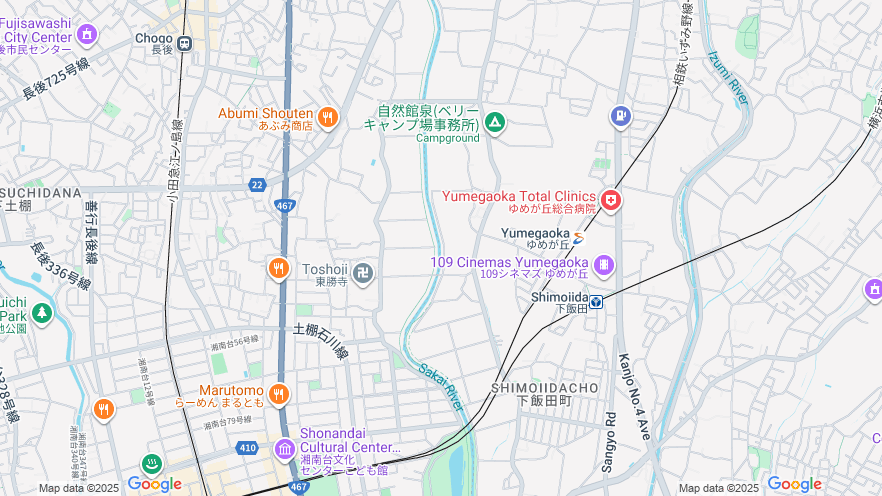Image resolution: width=882 pixels, height=496 pixels.
Task: Select the hot spring marker near Shonandai
Action: [x=151, y=464]
